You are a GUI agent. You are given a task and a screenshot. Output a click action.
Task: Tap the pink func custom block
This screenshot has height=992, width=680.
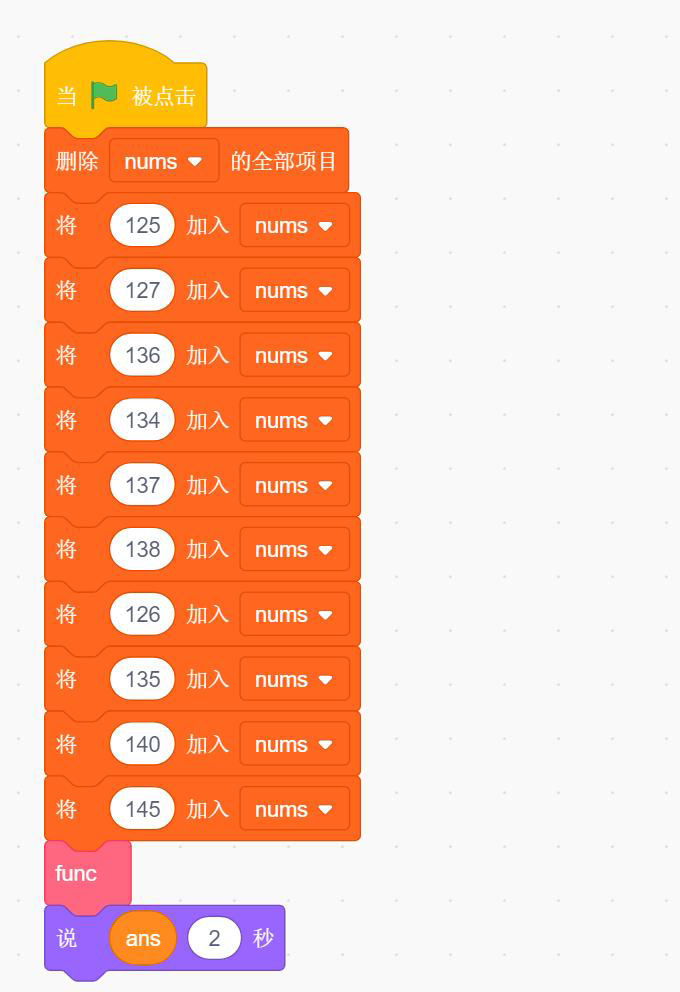tap(77, 873)
